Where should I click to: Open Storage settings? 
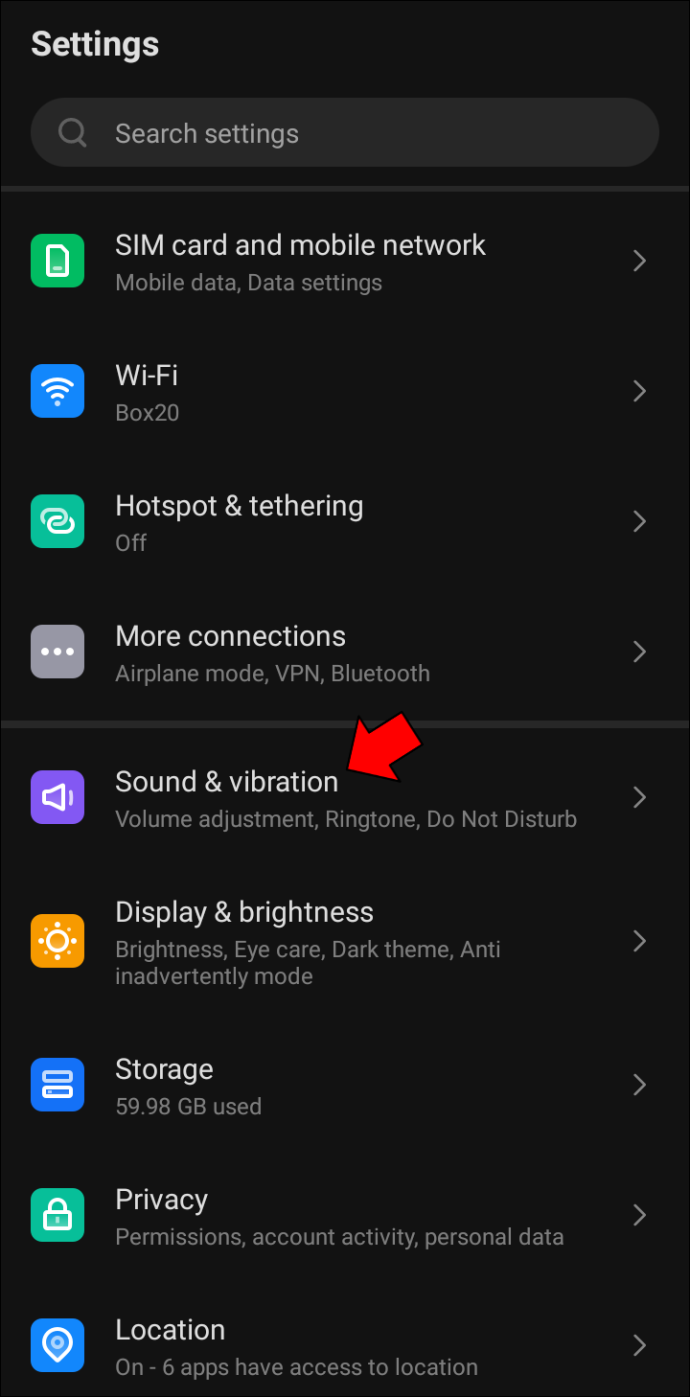[x=300, y=1086]
